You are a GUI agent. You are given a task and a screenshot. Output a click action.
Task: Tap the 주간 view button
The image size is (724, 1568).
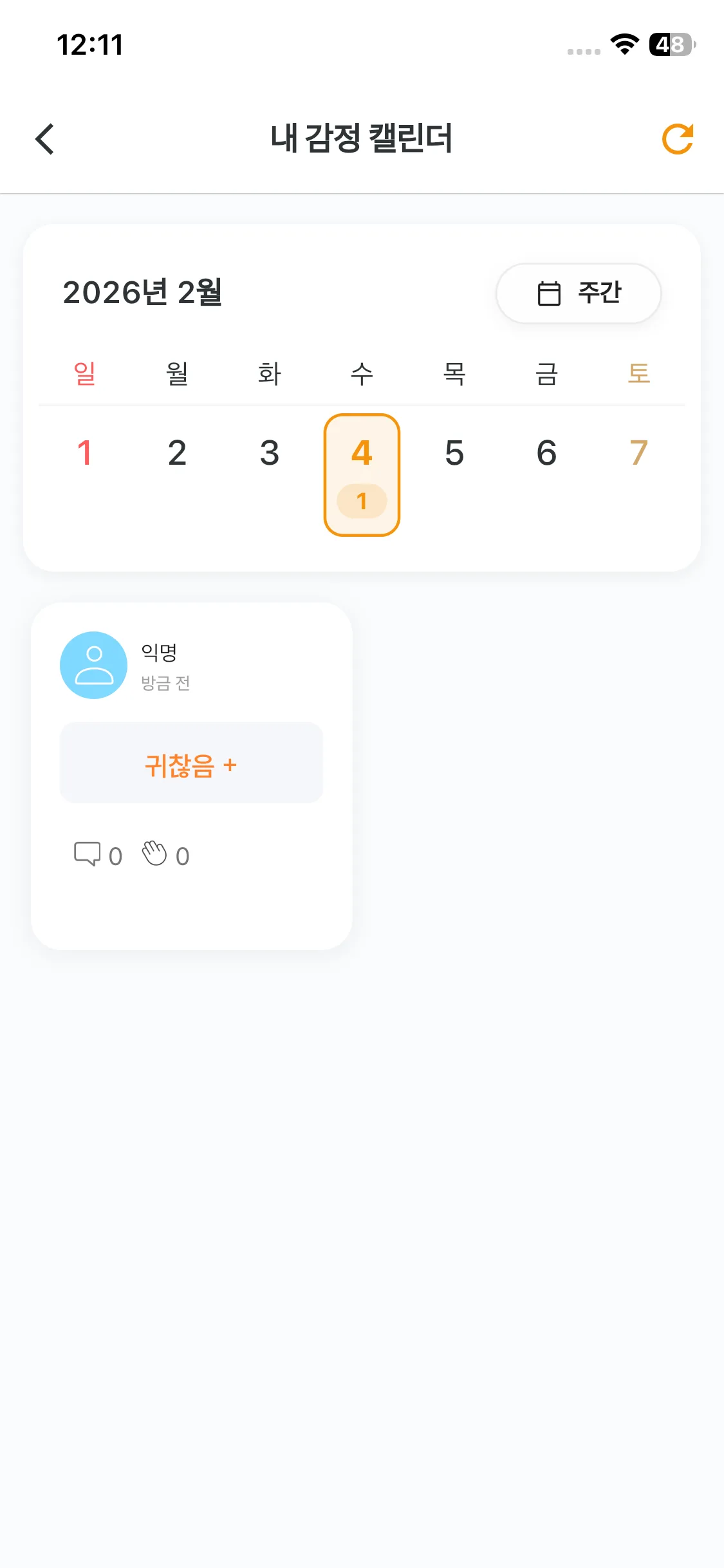(x=578, y=294)
